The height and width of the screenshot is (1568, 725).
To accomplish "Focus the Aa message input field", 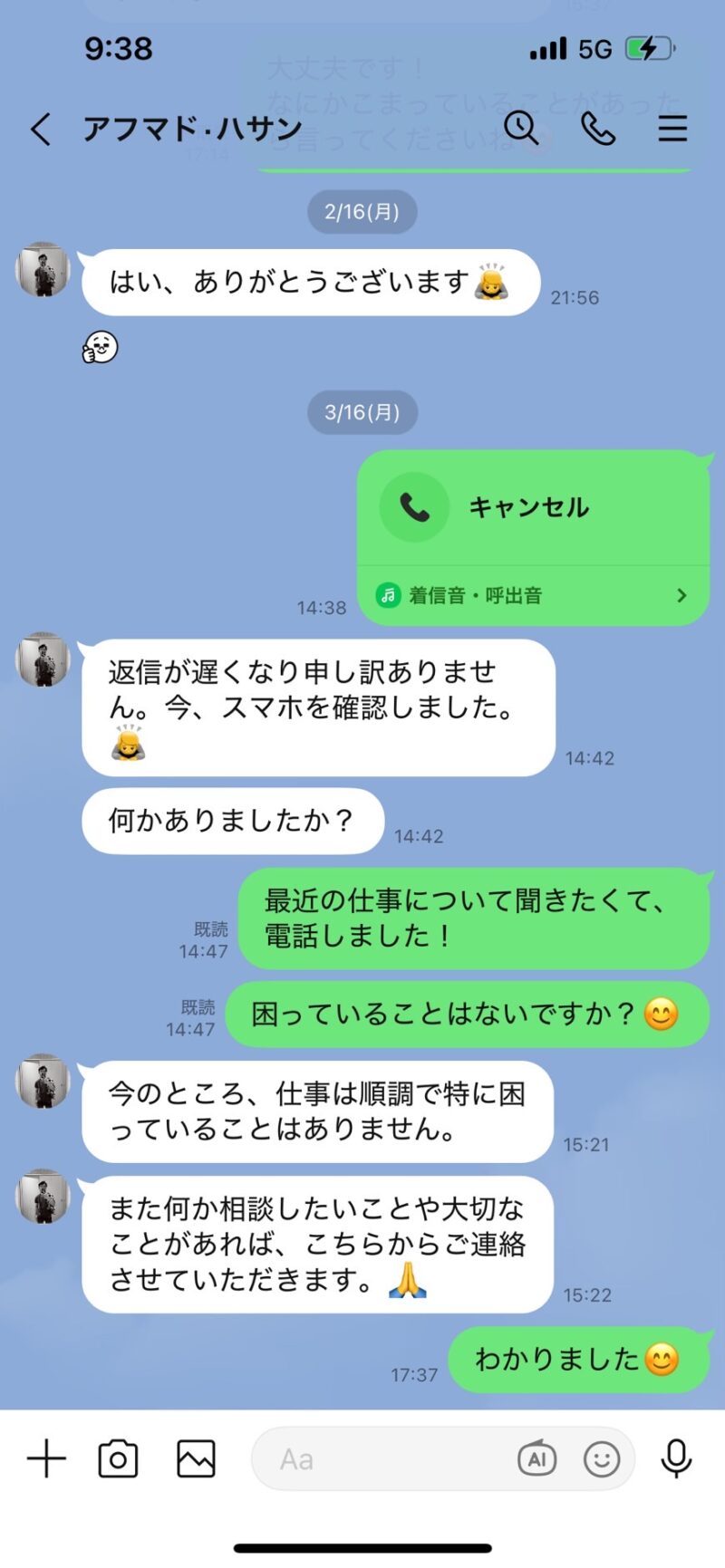I will point(381,1459).
